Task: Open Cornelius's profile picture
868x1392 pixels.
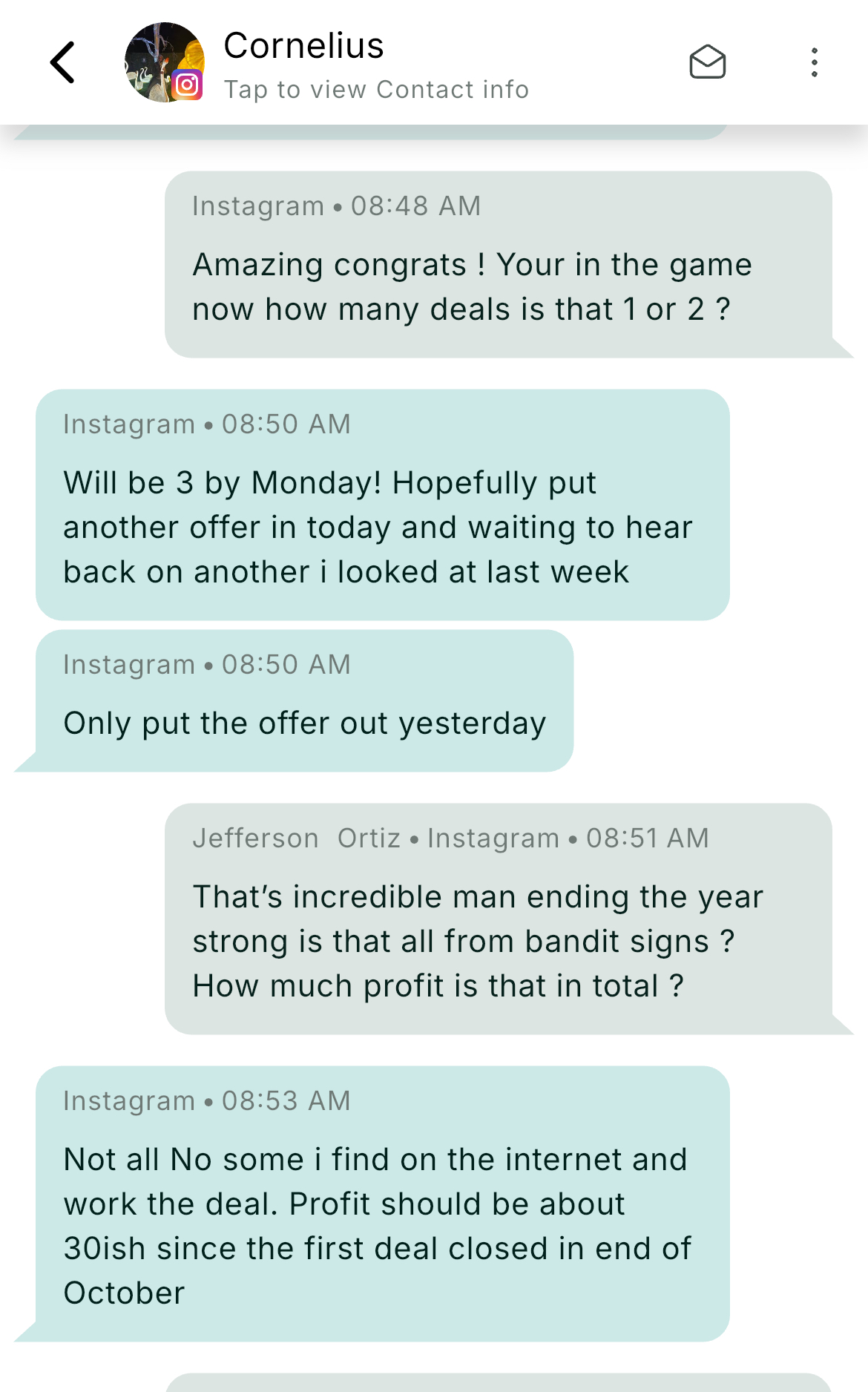Action: coord(164,62)
